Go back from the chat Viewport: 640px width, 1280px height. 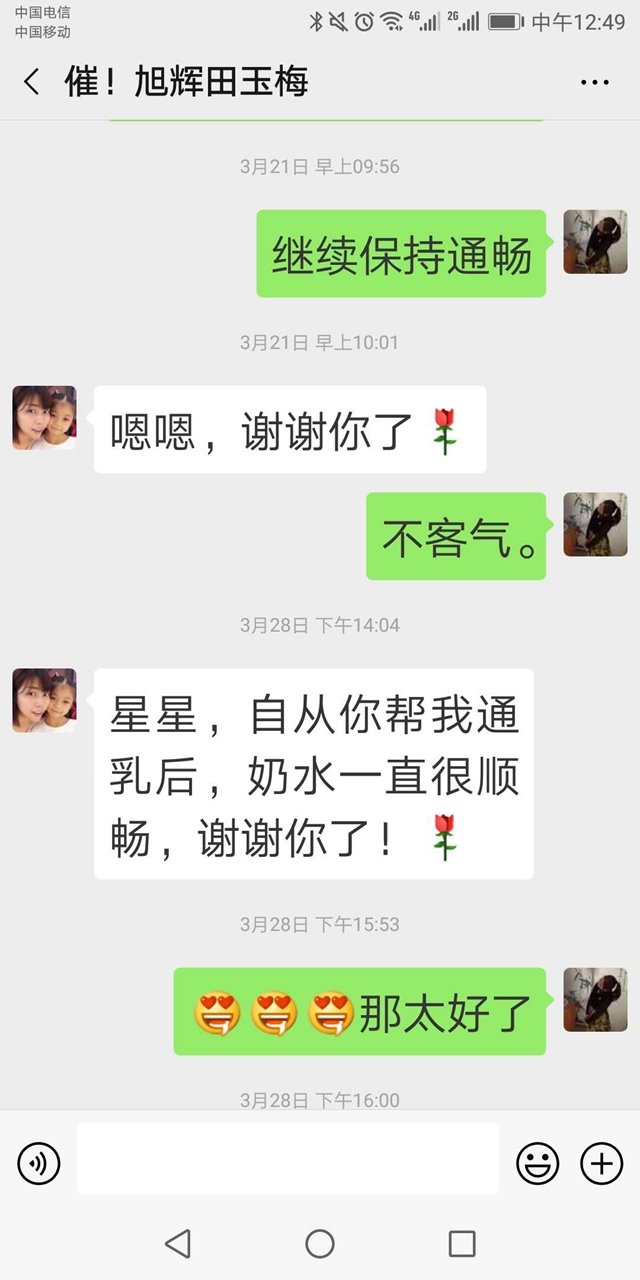click(32, 82)
